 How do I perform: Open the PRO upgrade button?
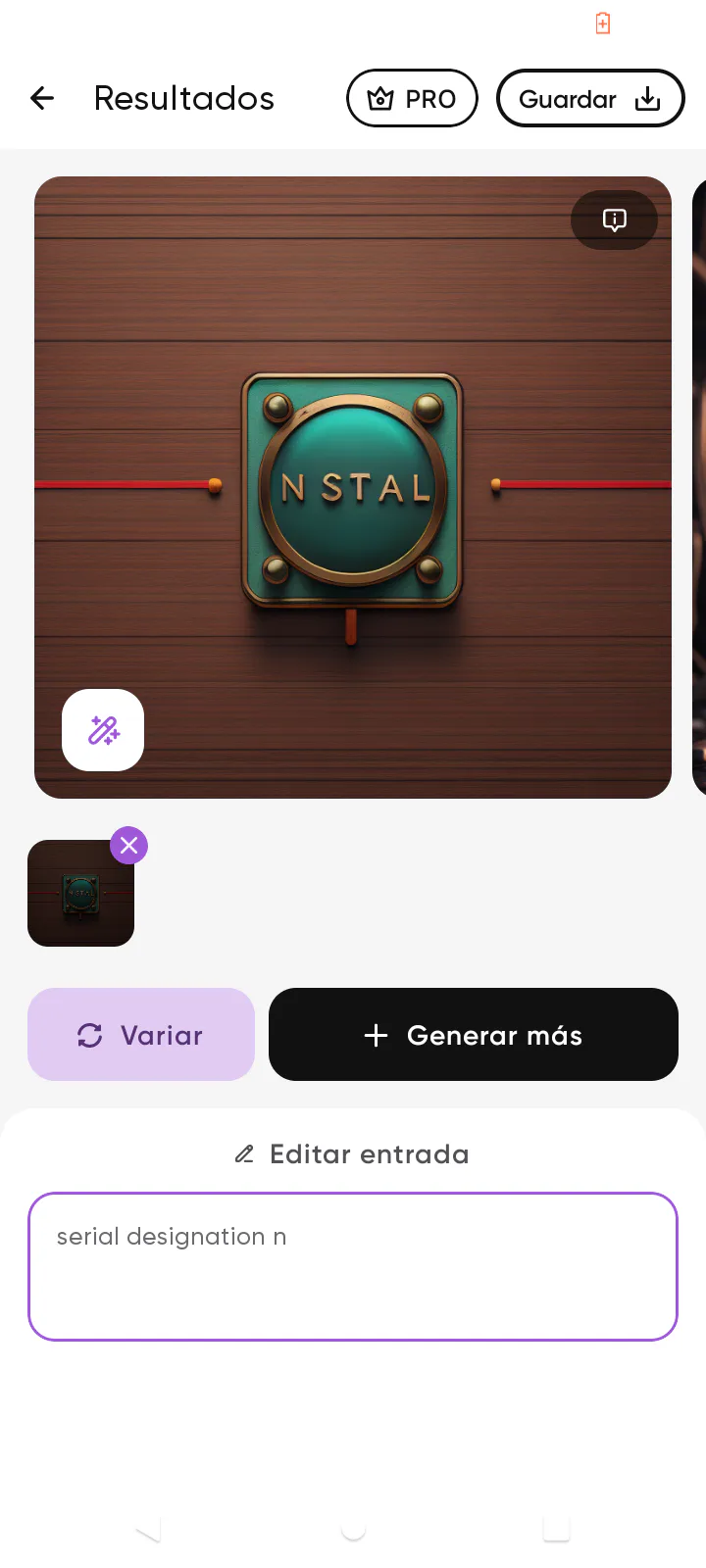(412, 98)
